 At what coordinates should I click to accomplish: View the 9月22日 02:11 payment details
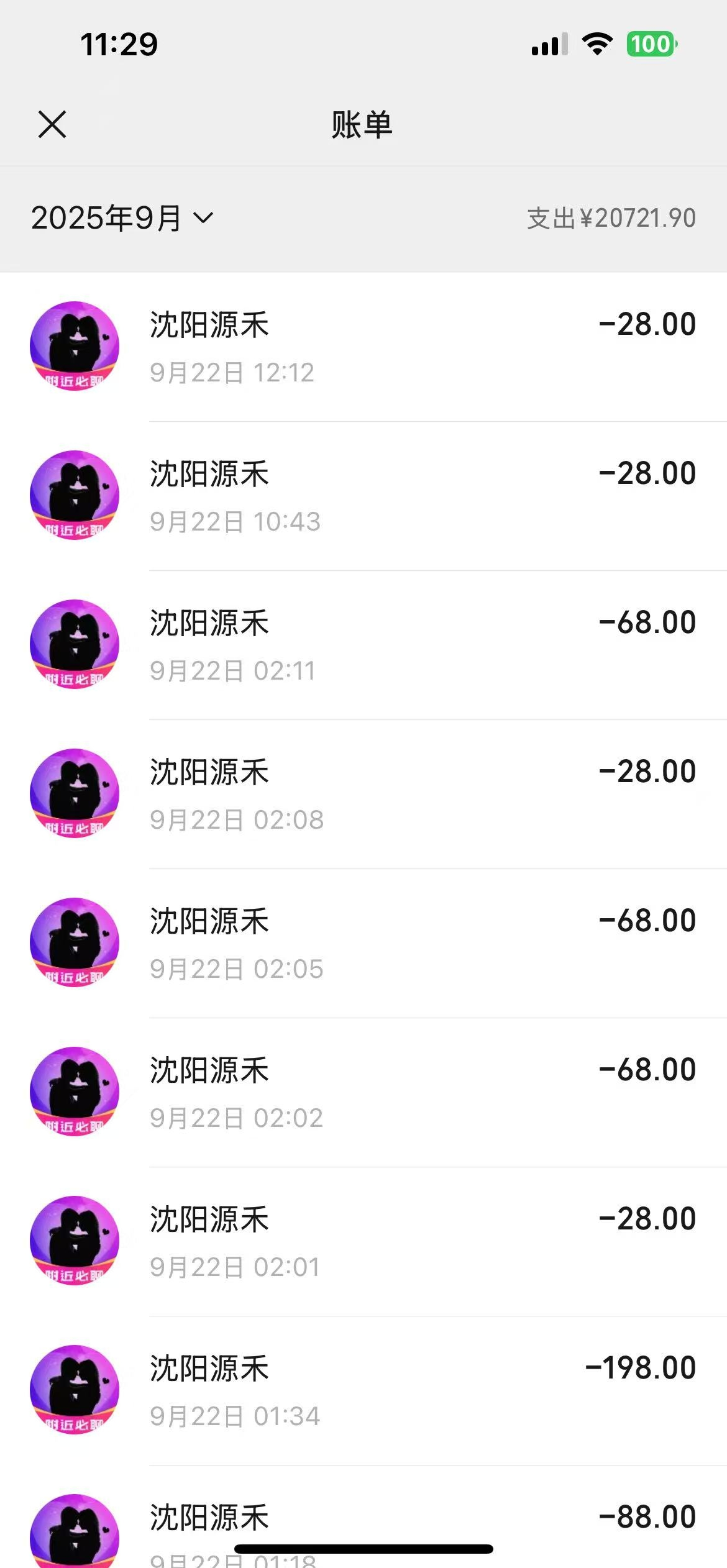coord(363,645)
